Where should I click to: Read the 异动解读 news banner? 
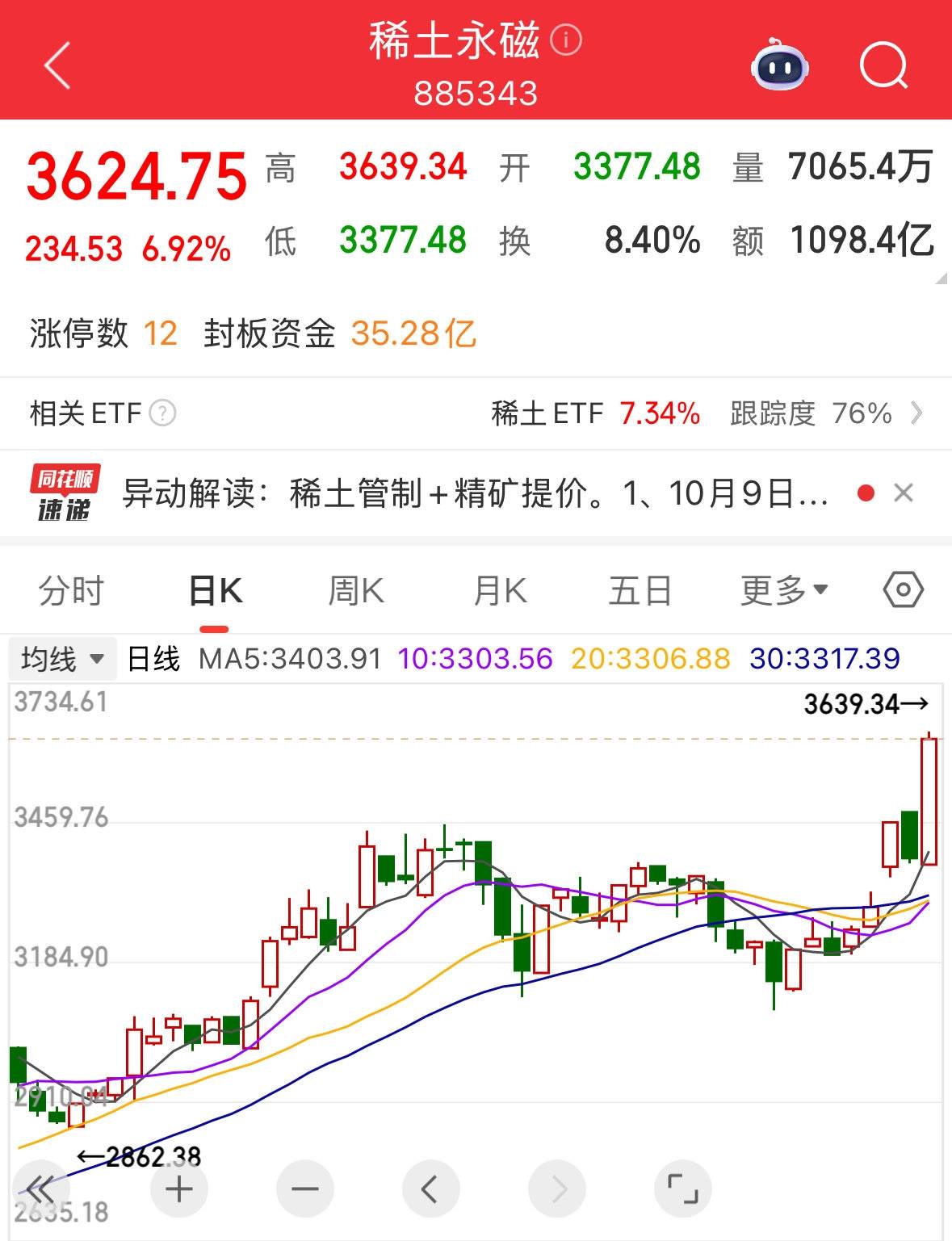476,493
